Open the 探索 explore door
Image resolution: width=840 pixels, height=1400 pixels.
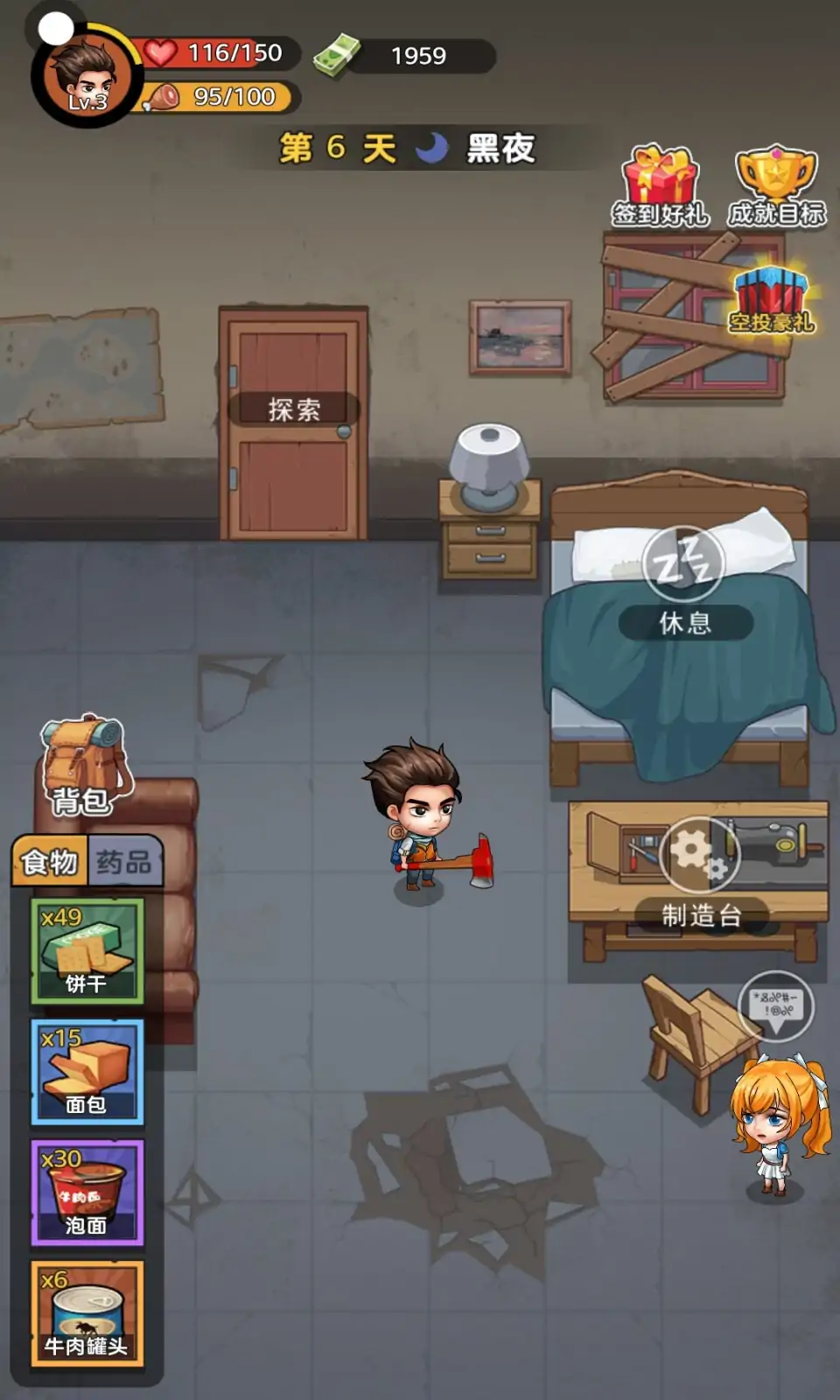(293, 409)
